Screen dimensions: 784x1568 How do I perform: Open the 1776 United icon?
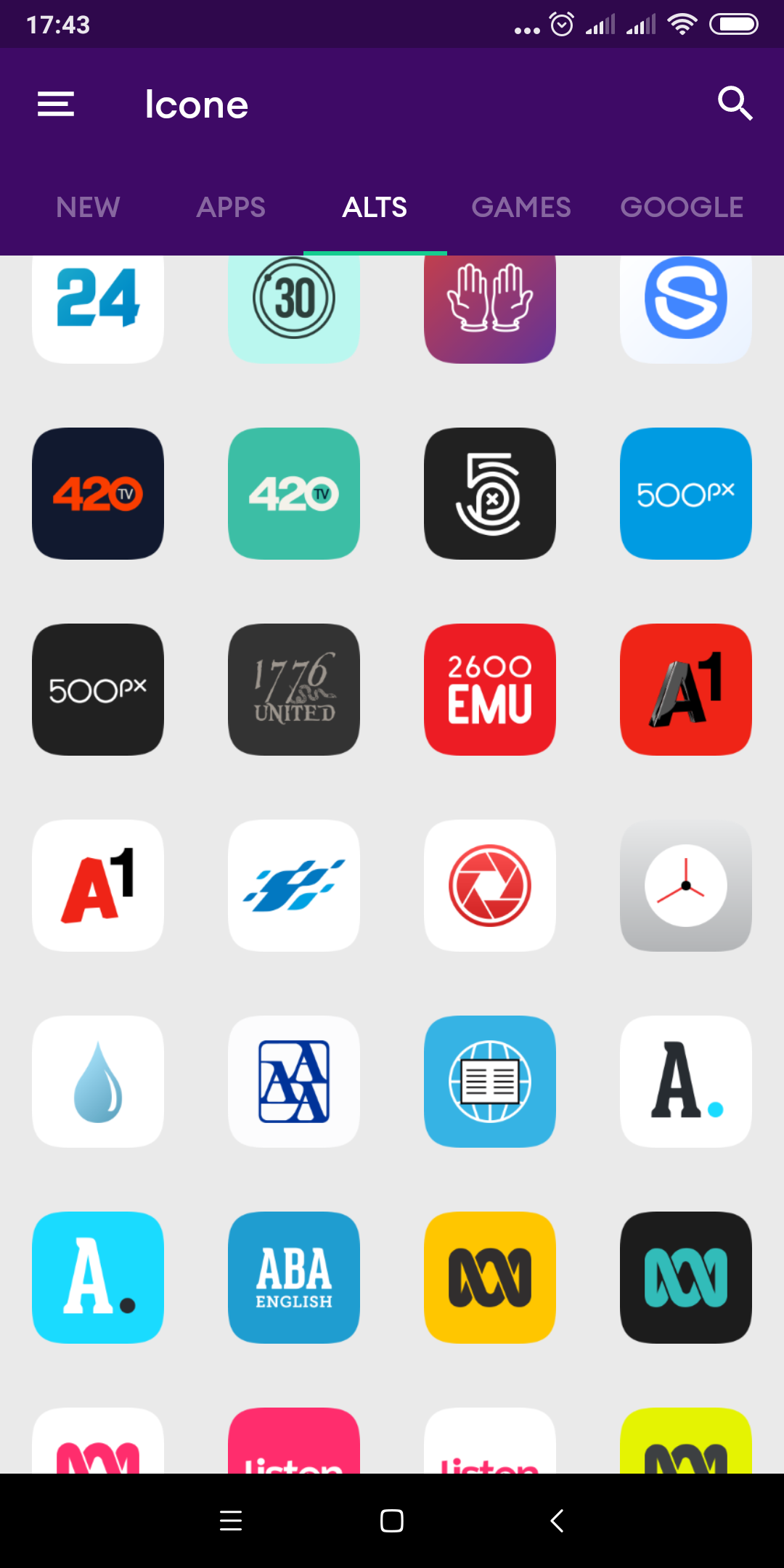pos(294,690)
